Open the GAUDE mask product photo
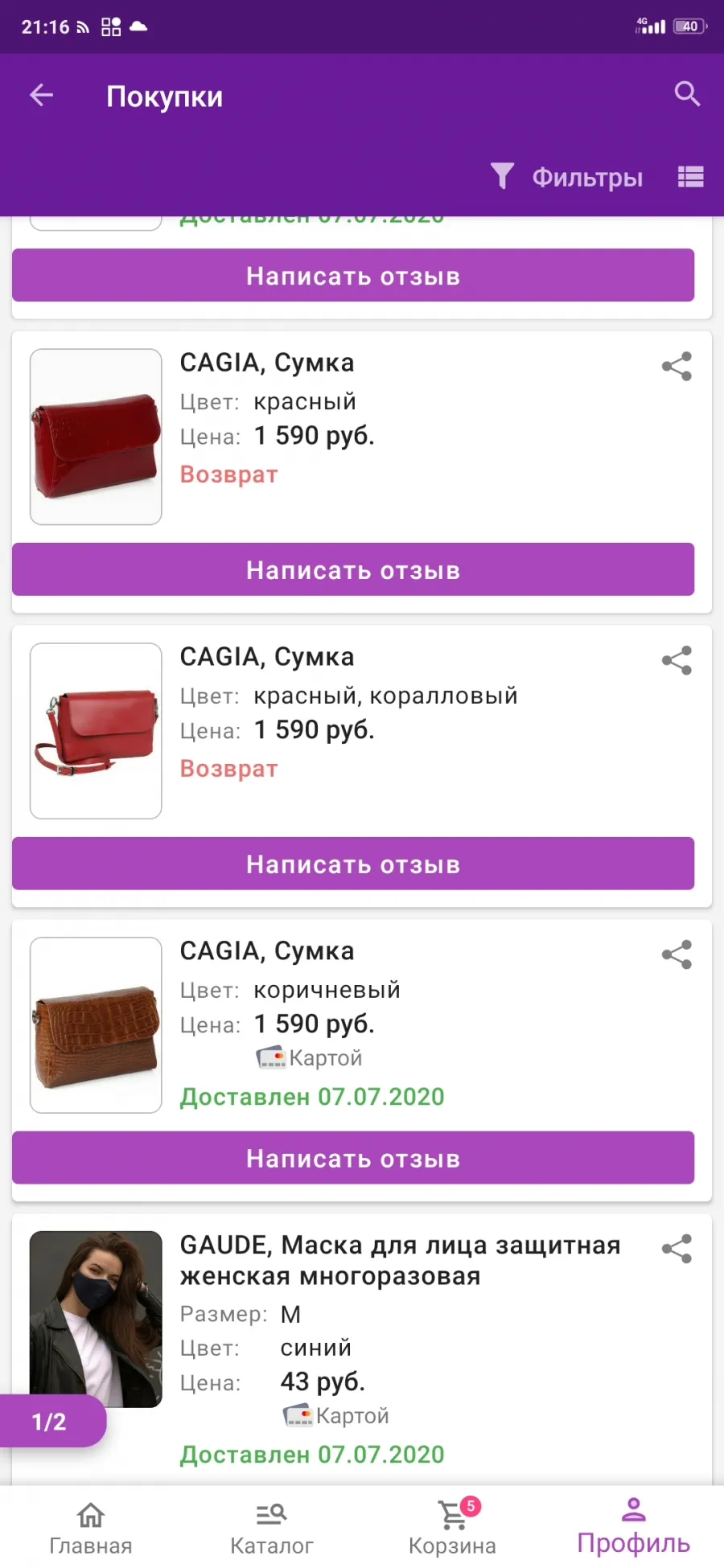The height and width of the screenshot is (1568, 724). tap(96, 1320)
